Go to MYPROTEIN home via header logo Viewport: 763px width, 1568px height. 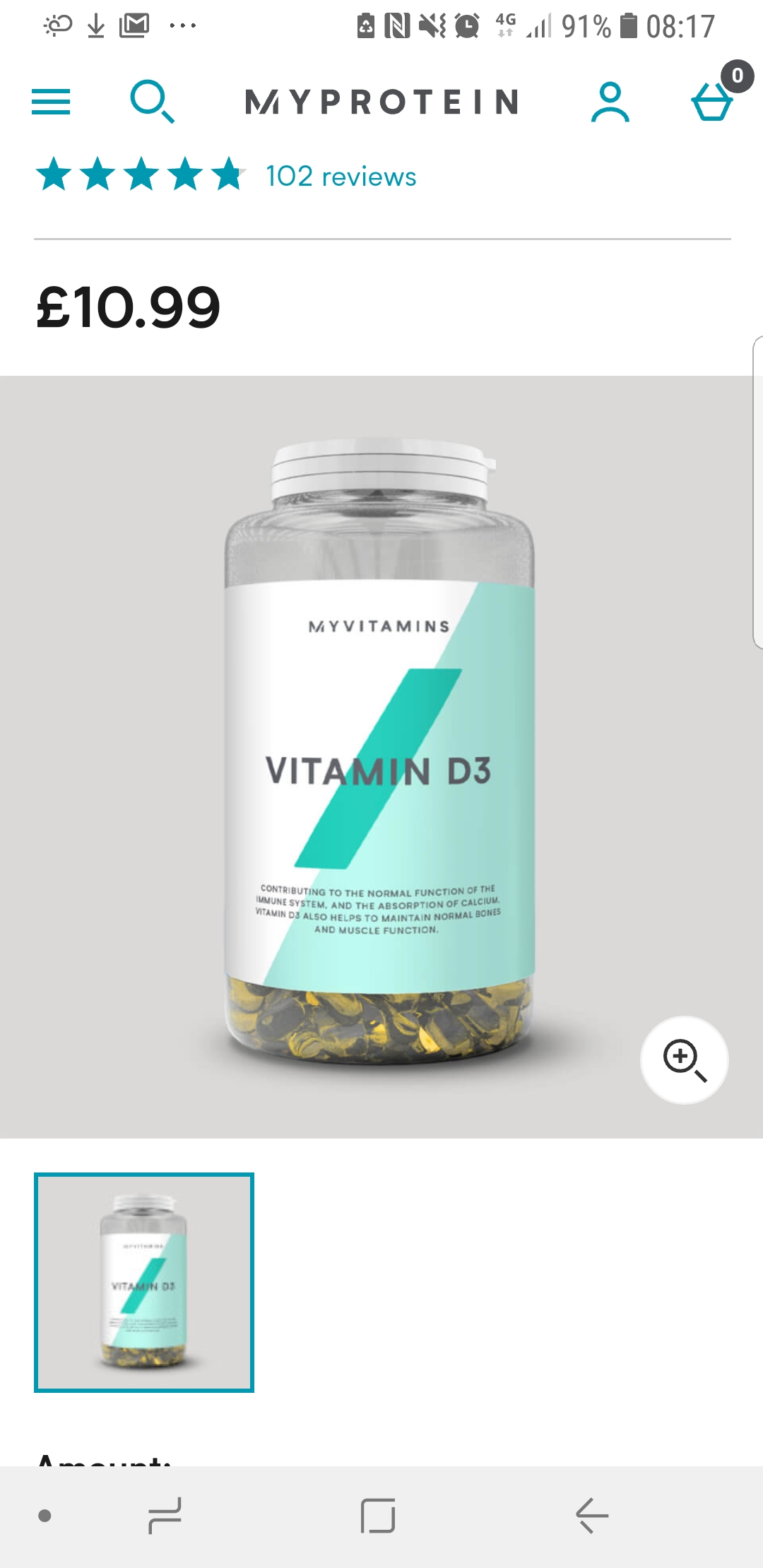[381, 102]
